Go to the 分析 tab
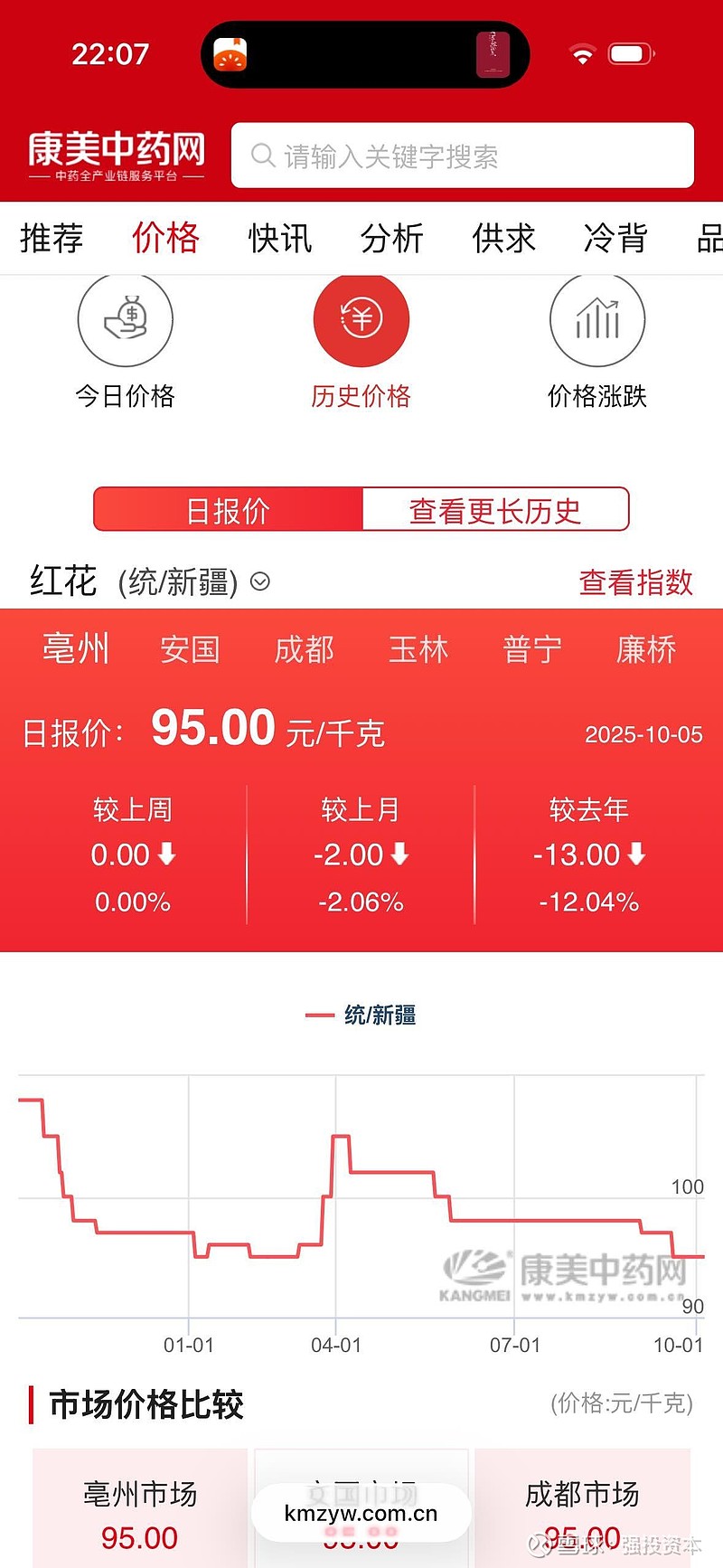This screenshot has height=1568, width=723. coord(392,239)
